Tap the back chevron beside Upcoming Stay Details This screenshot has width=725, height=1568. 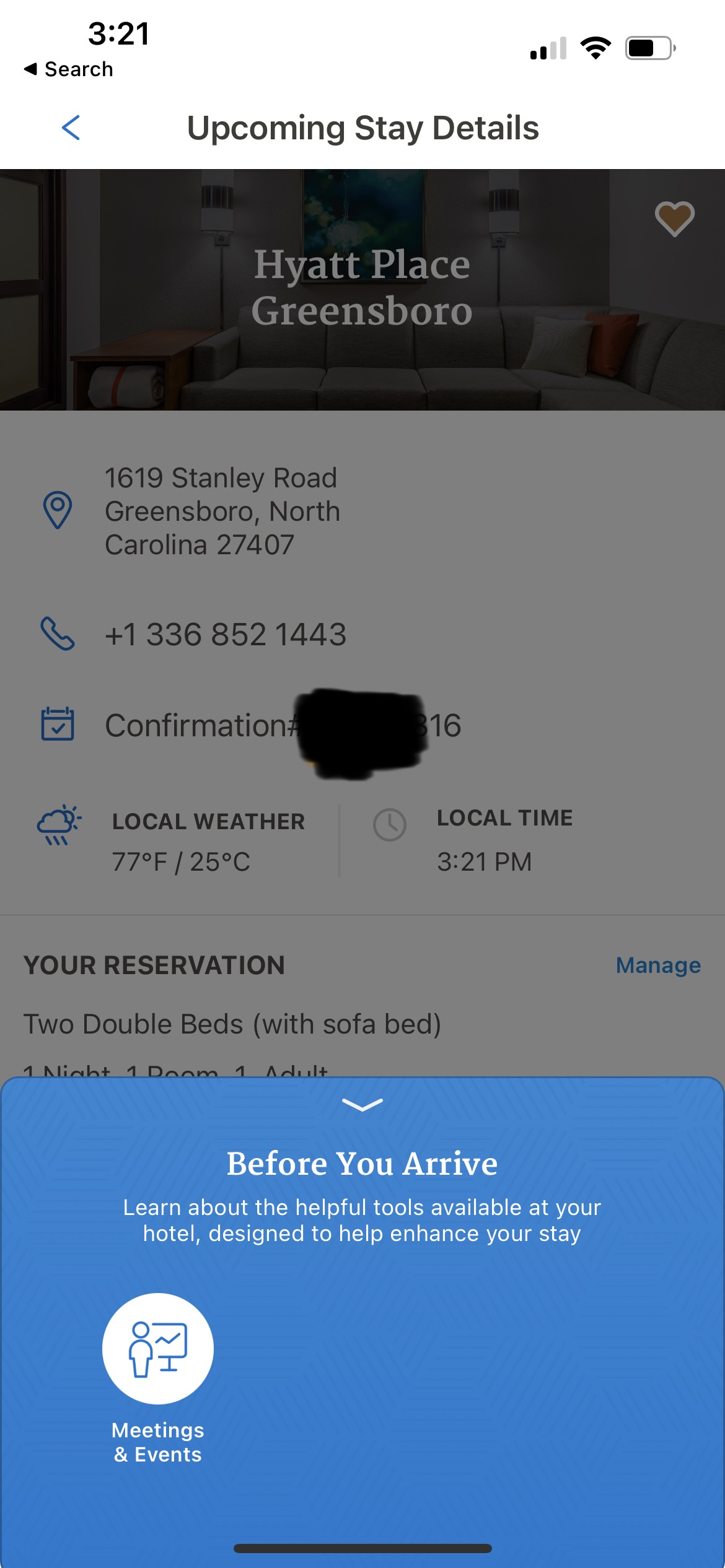click(70, 129)
